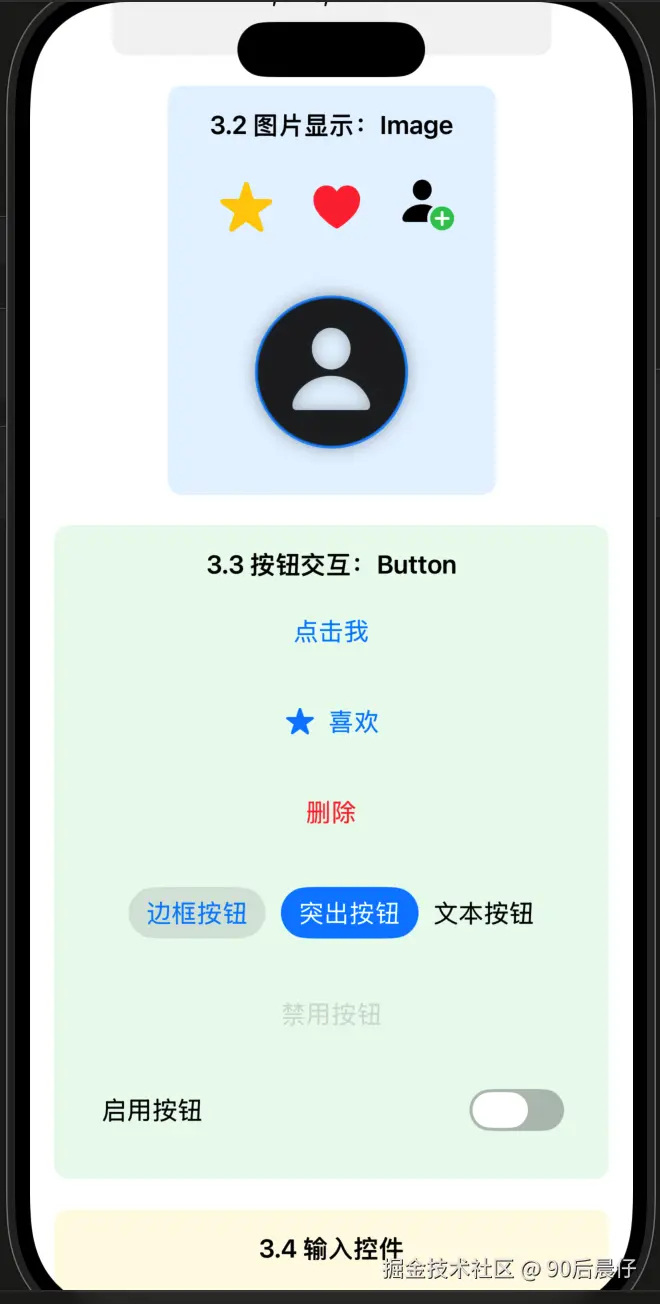The width and height of the screenshot is (660, 1304).
Task: Tap the 点击我 button
Action: (331, 632)
